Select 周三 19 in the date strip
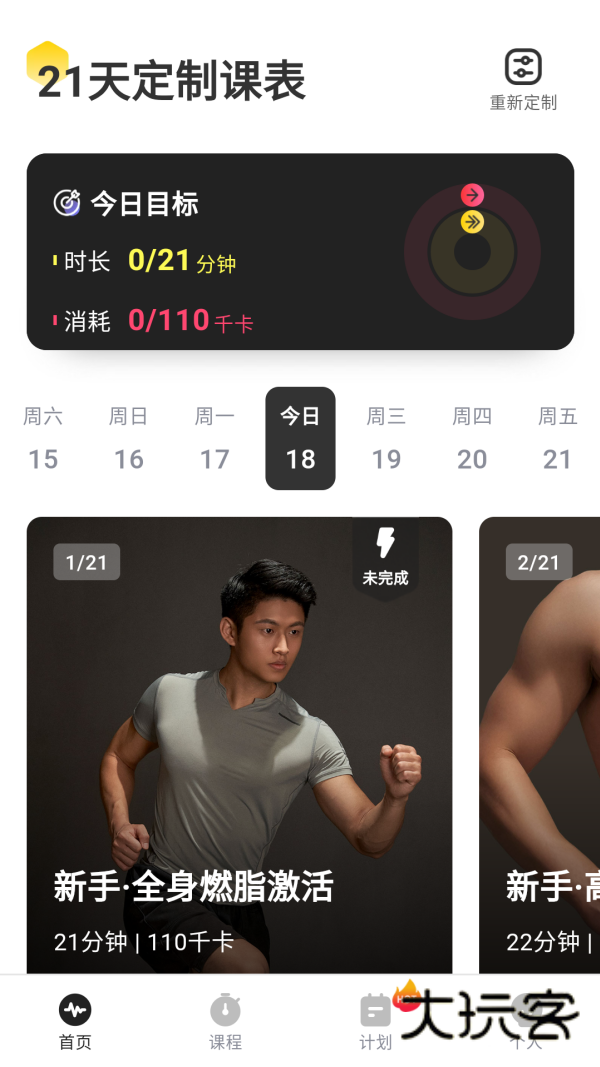The width and height of the screenshot is (600, 1067). pos(386,438)
